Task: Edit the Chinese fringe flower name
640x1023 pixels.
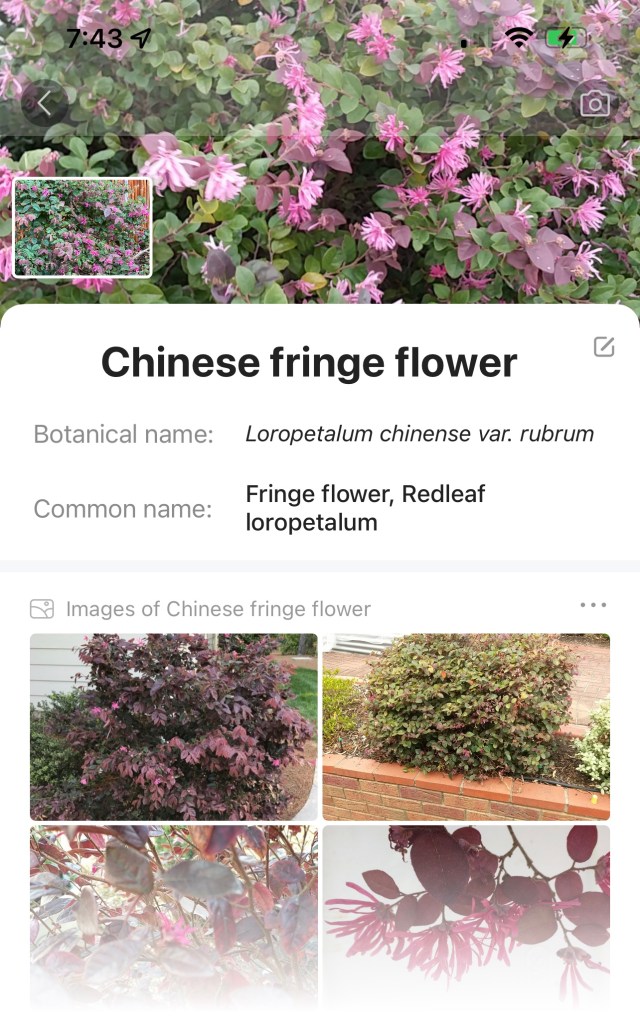Action: click(604, 347)
